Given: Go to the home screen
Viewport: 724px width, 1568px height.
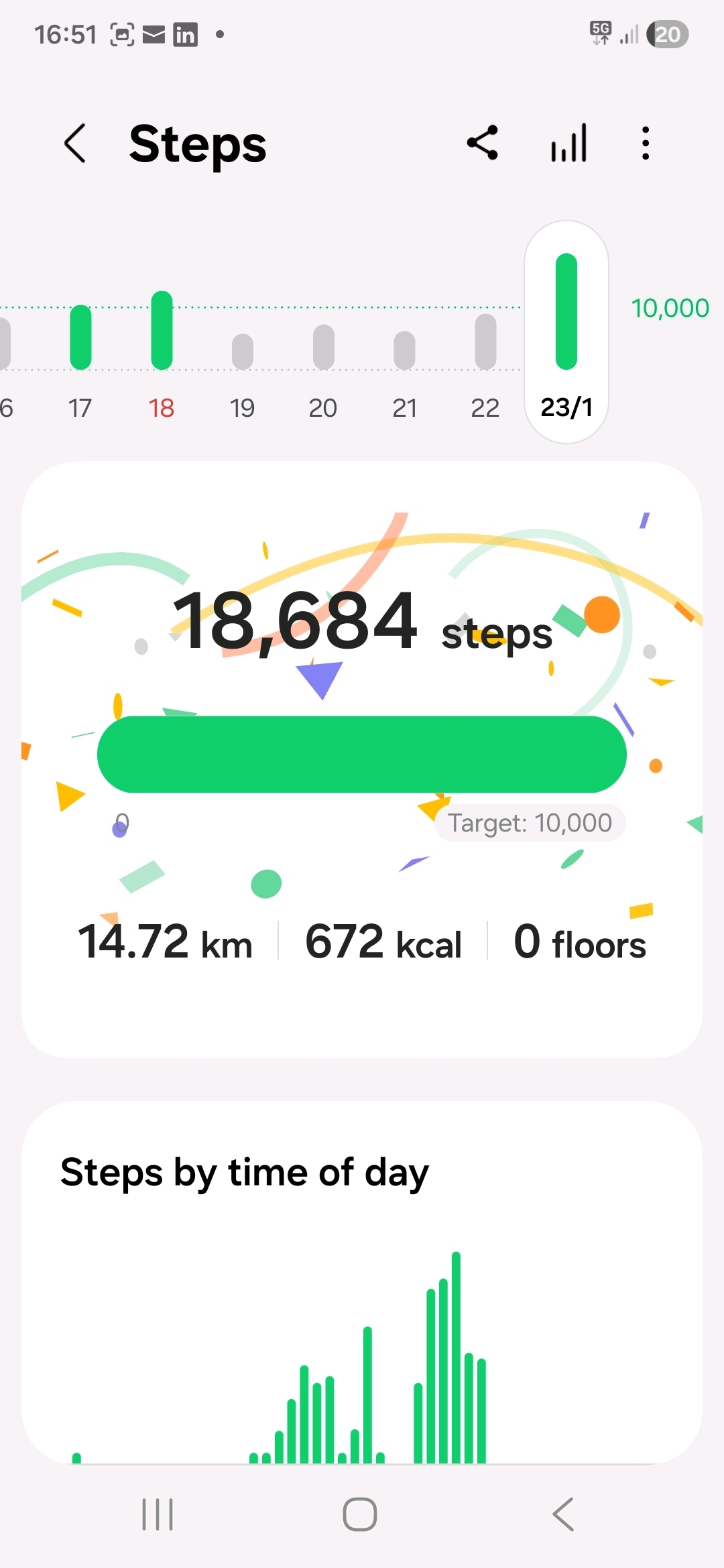Looking at the screenshot, I should [x=360, y=1514].
